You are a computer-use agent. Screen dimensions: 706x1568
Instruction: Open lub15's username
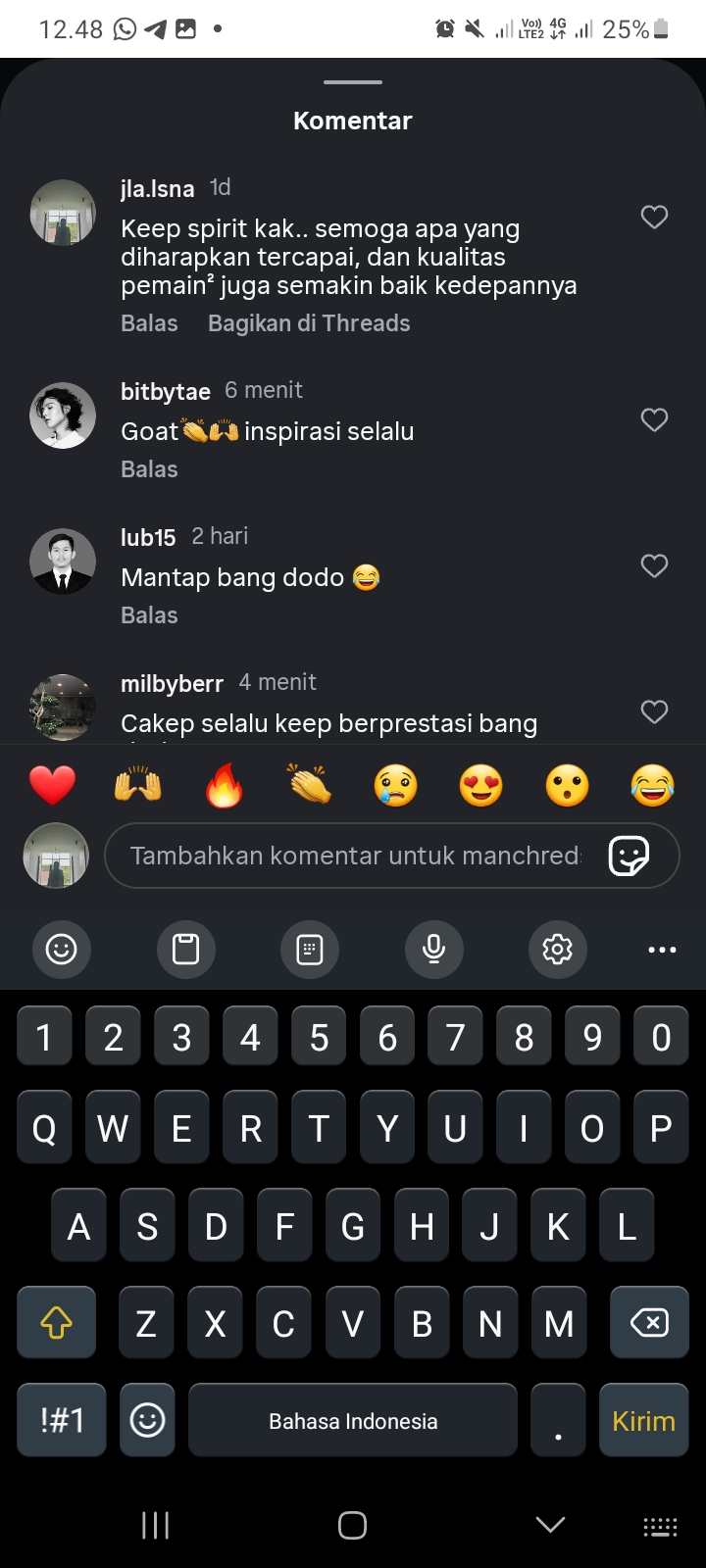(x=148, y=537)
